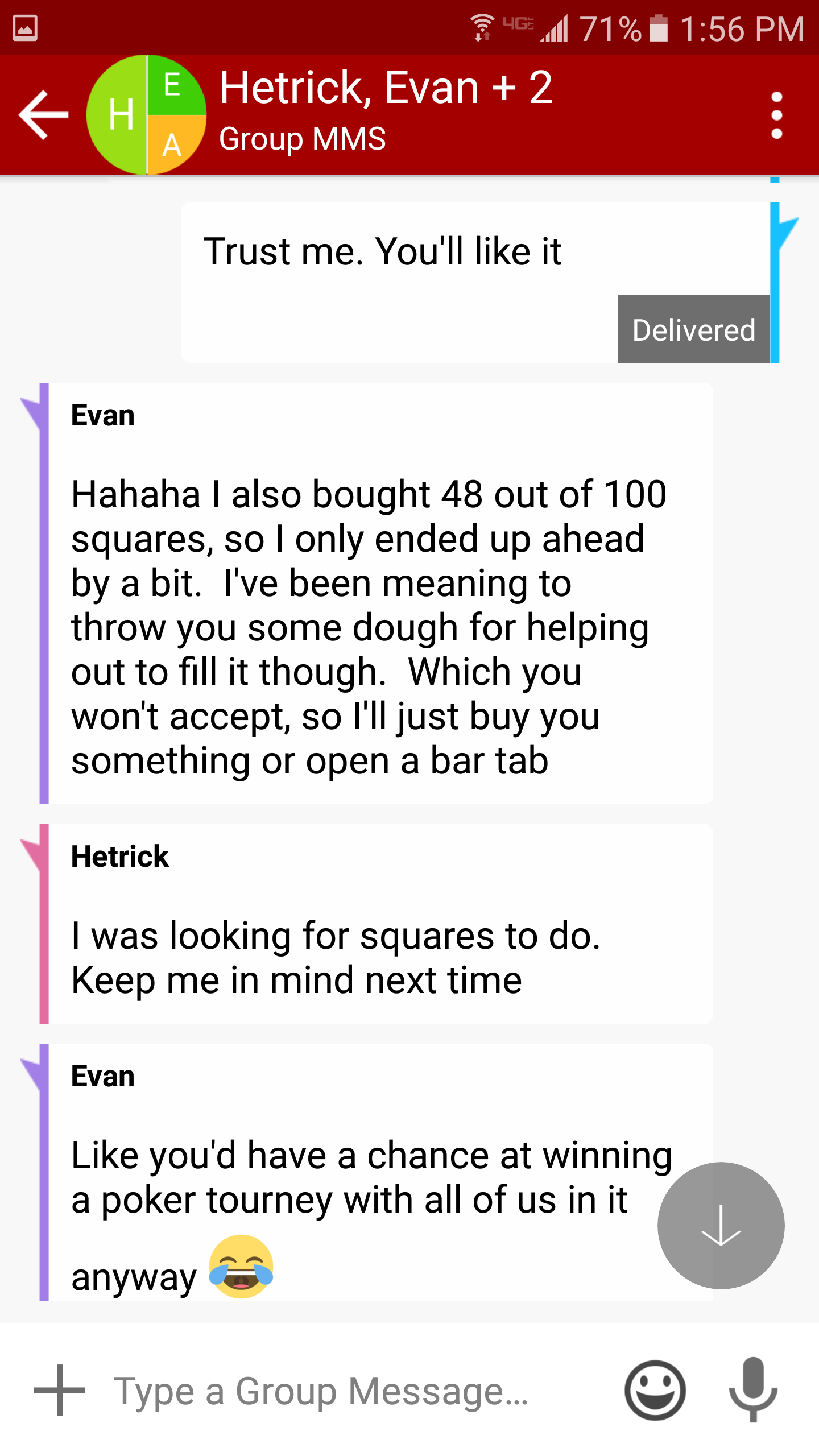Tap the microphone for voice input
819x1456 pixels.
(x=753, y=1390)
